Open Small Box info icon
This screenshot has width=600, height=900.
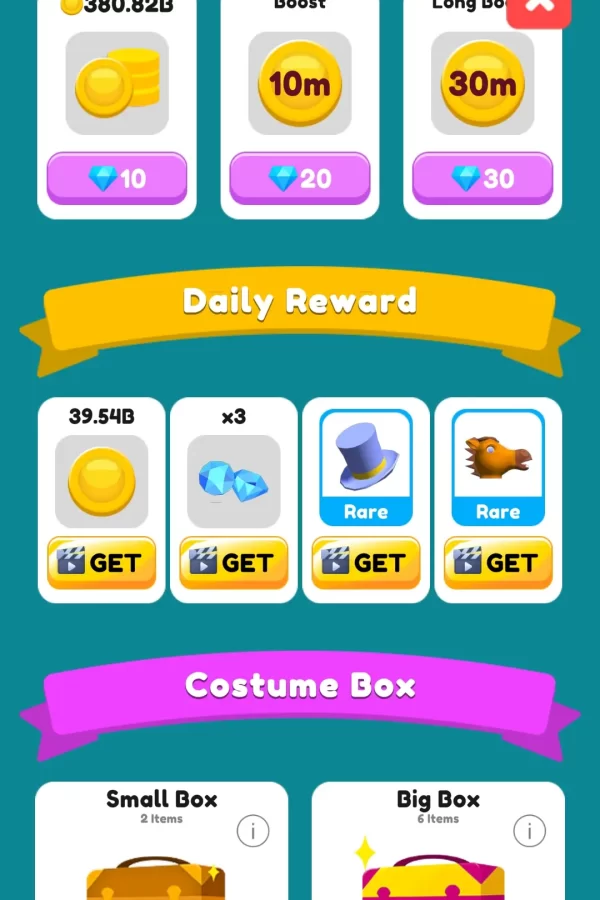point(253,830)
